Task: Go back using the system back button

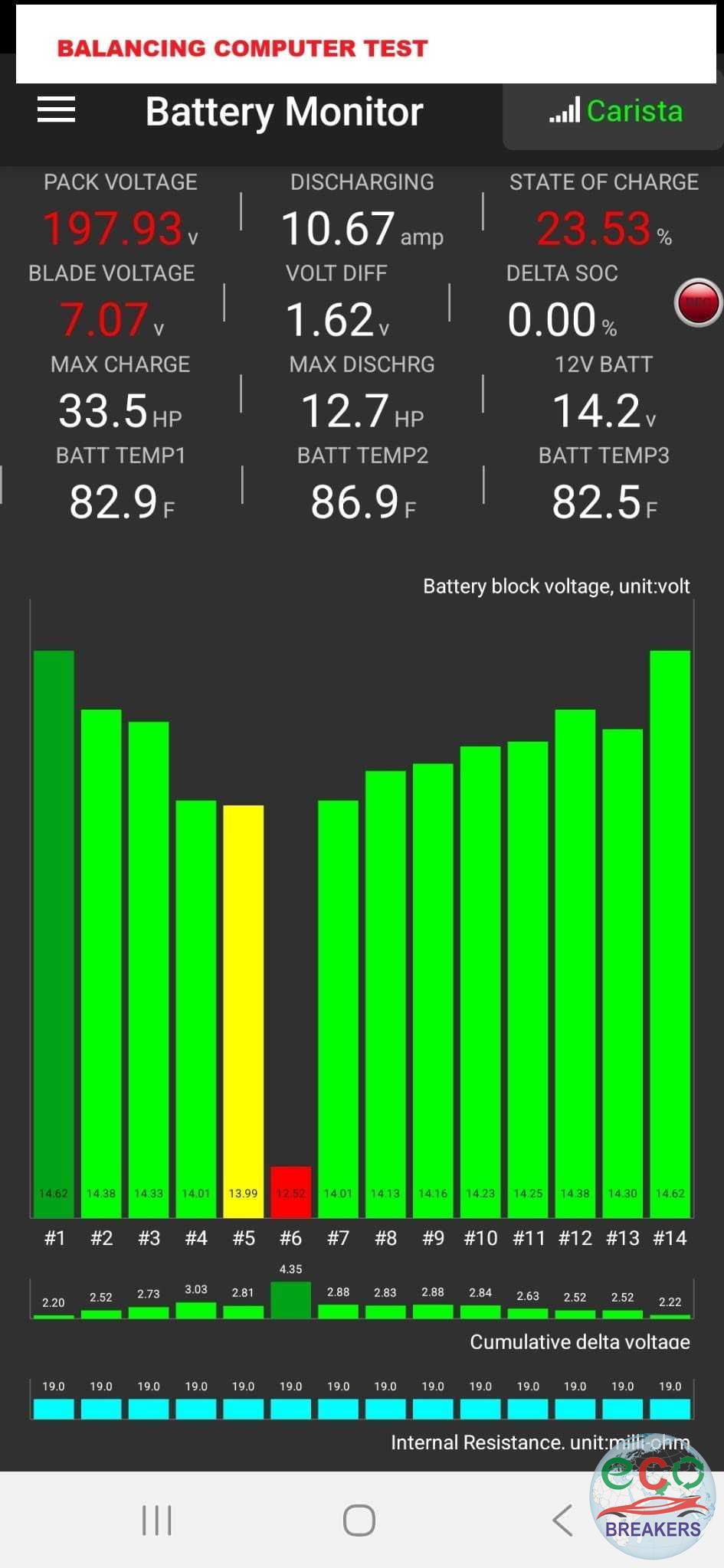Action: click(562, 1520)
